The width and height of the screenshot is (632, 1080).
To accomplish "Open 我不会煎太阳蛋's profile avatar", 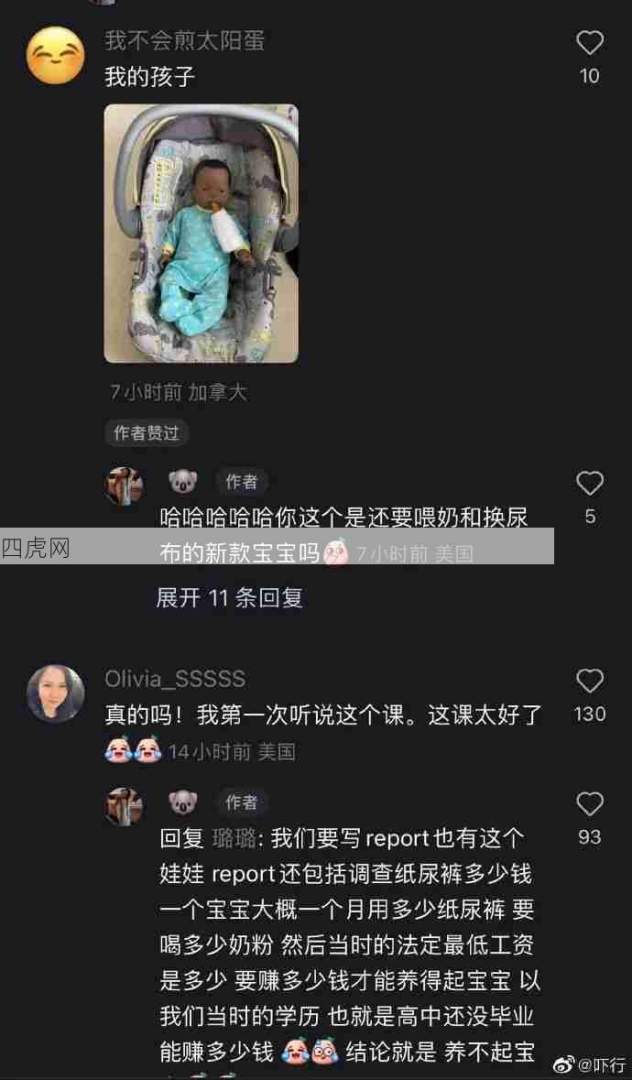I will [55, 55].
